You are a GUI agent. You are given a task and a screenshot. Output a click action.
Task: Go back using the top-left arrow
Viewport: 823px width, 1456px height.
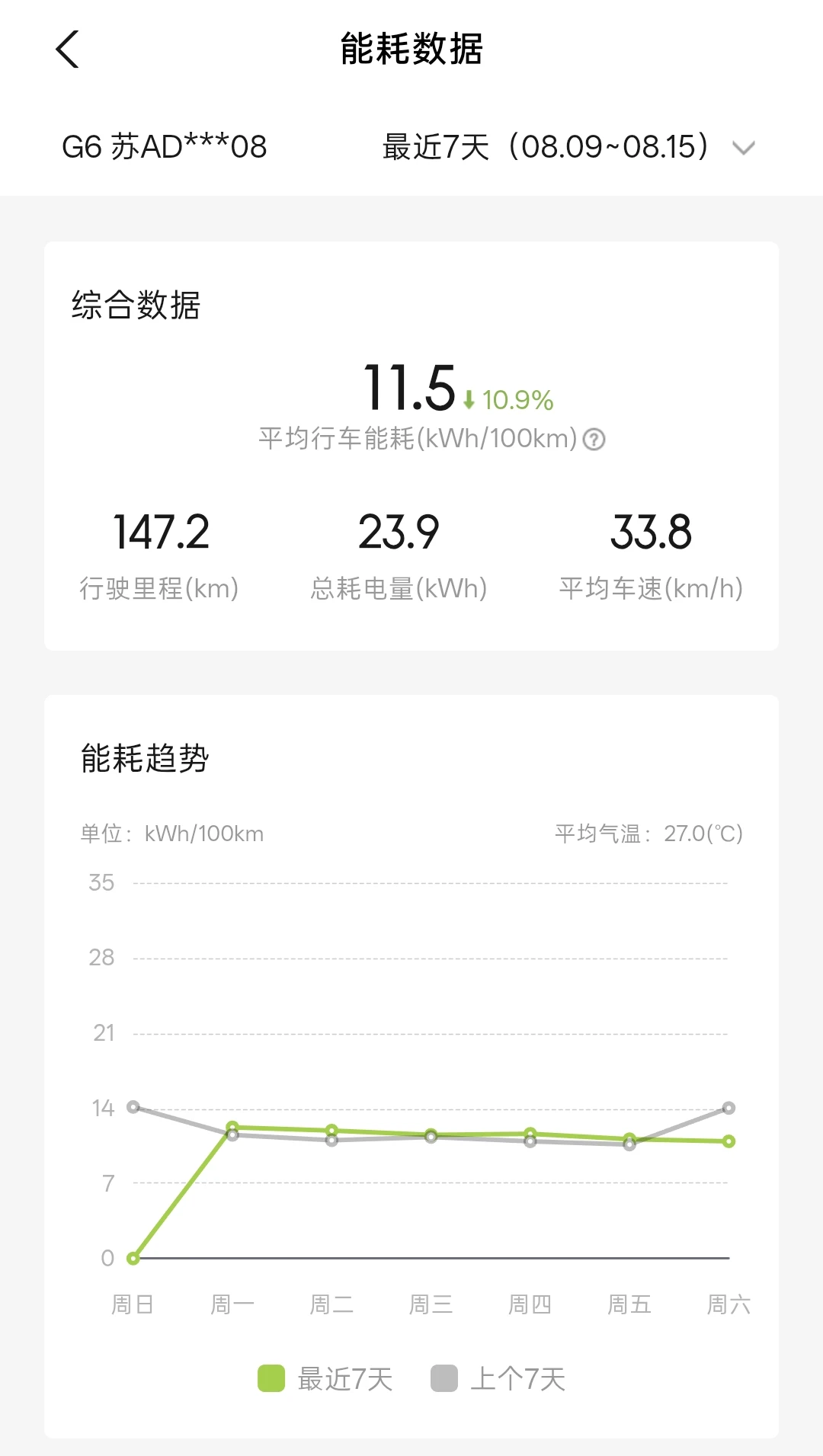[67, 50]
